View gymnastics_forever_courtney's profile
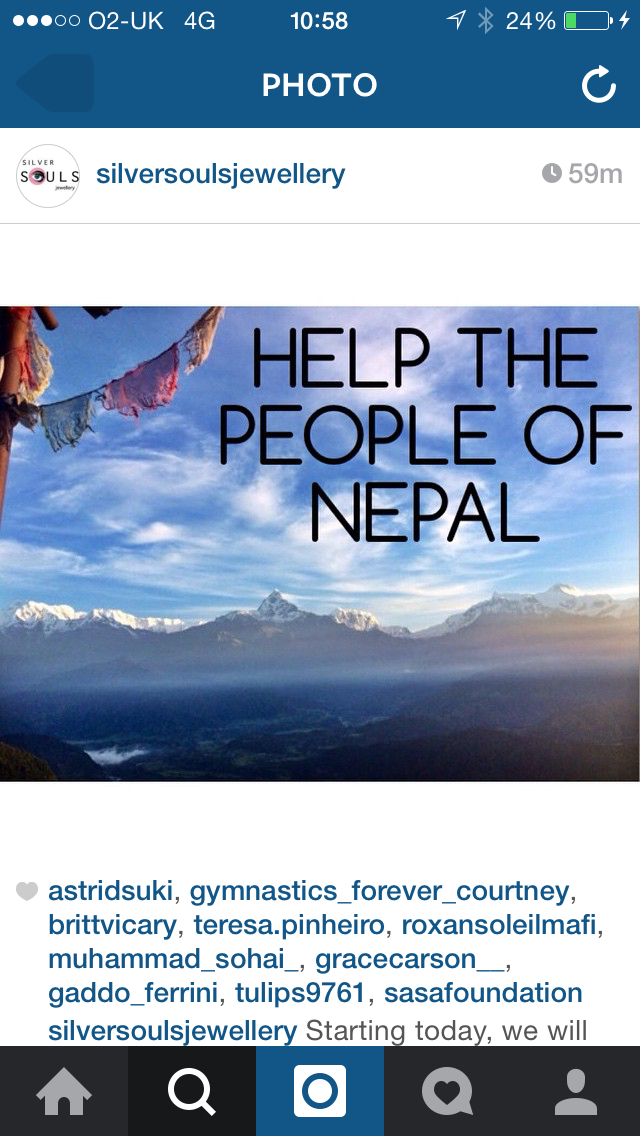 379,891
